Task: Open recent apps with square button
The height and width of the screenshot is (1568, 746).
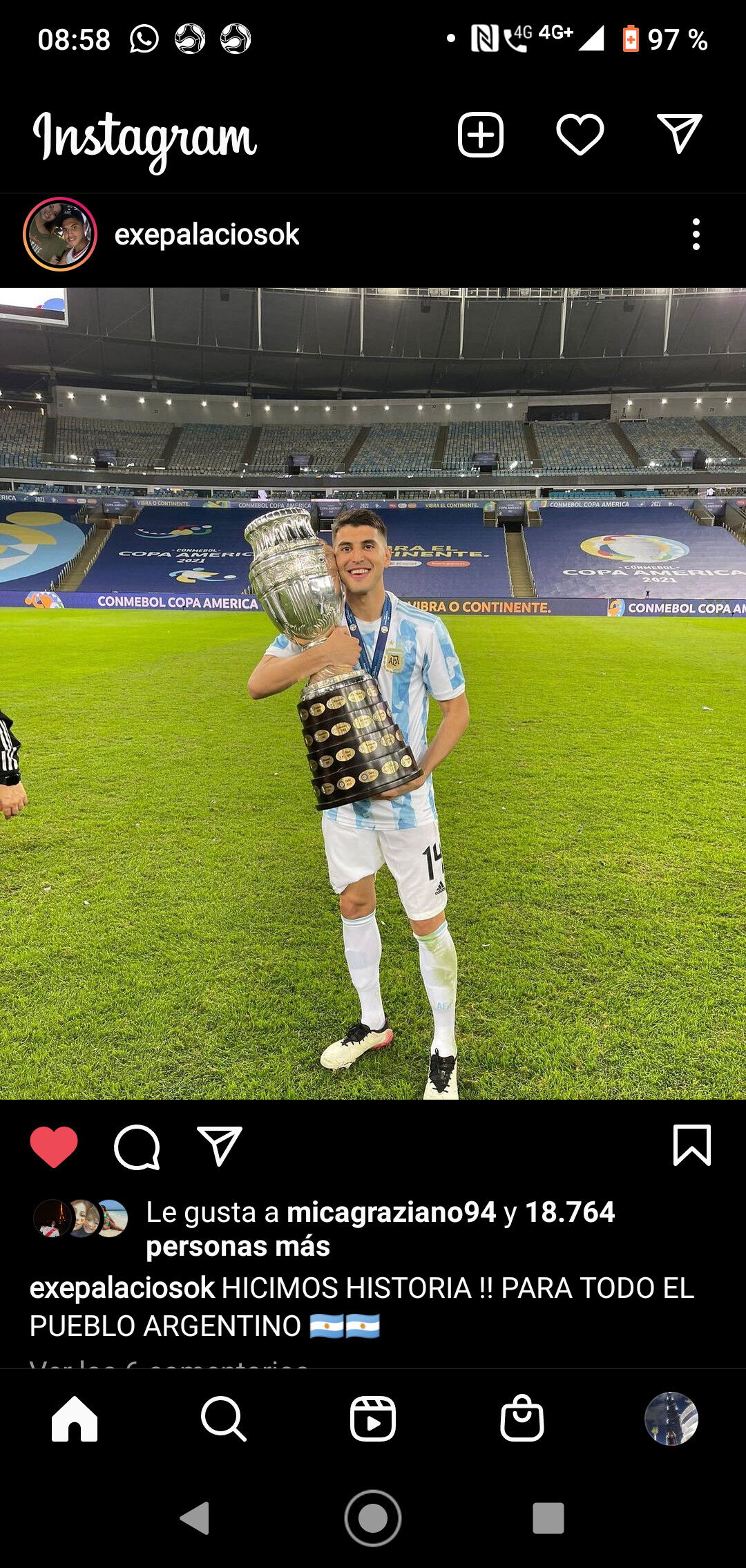Action: [x=548, y=1518]
